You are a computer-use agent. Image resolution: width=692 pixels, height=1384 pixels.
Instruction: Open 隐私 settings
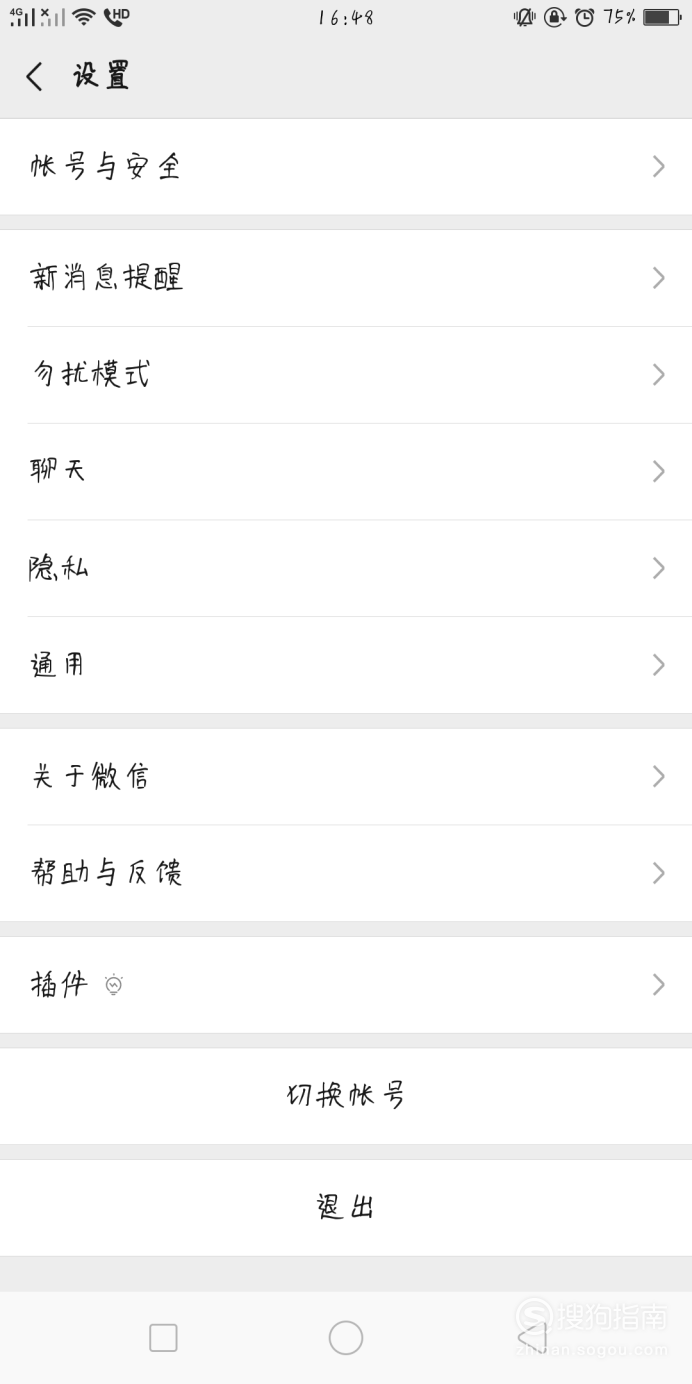pyautogui.click(x=346, y=569)
